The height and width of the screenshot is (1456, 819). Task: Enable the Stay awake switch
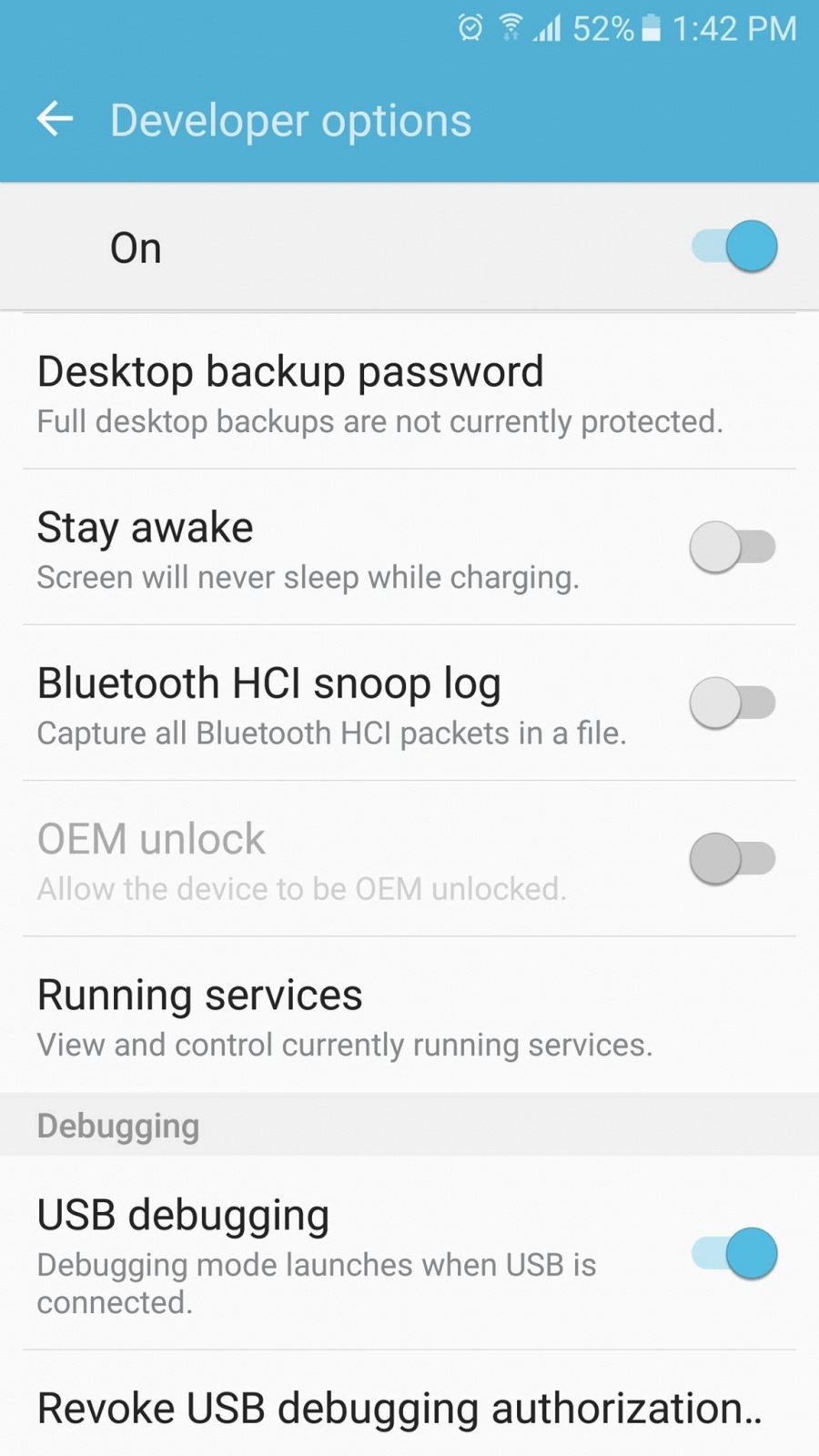(733, 547)
